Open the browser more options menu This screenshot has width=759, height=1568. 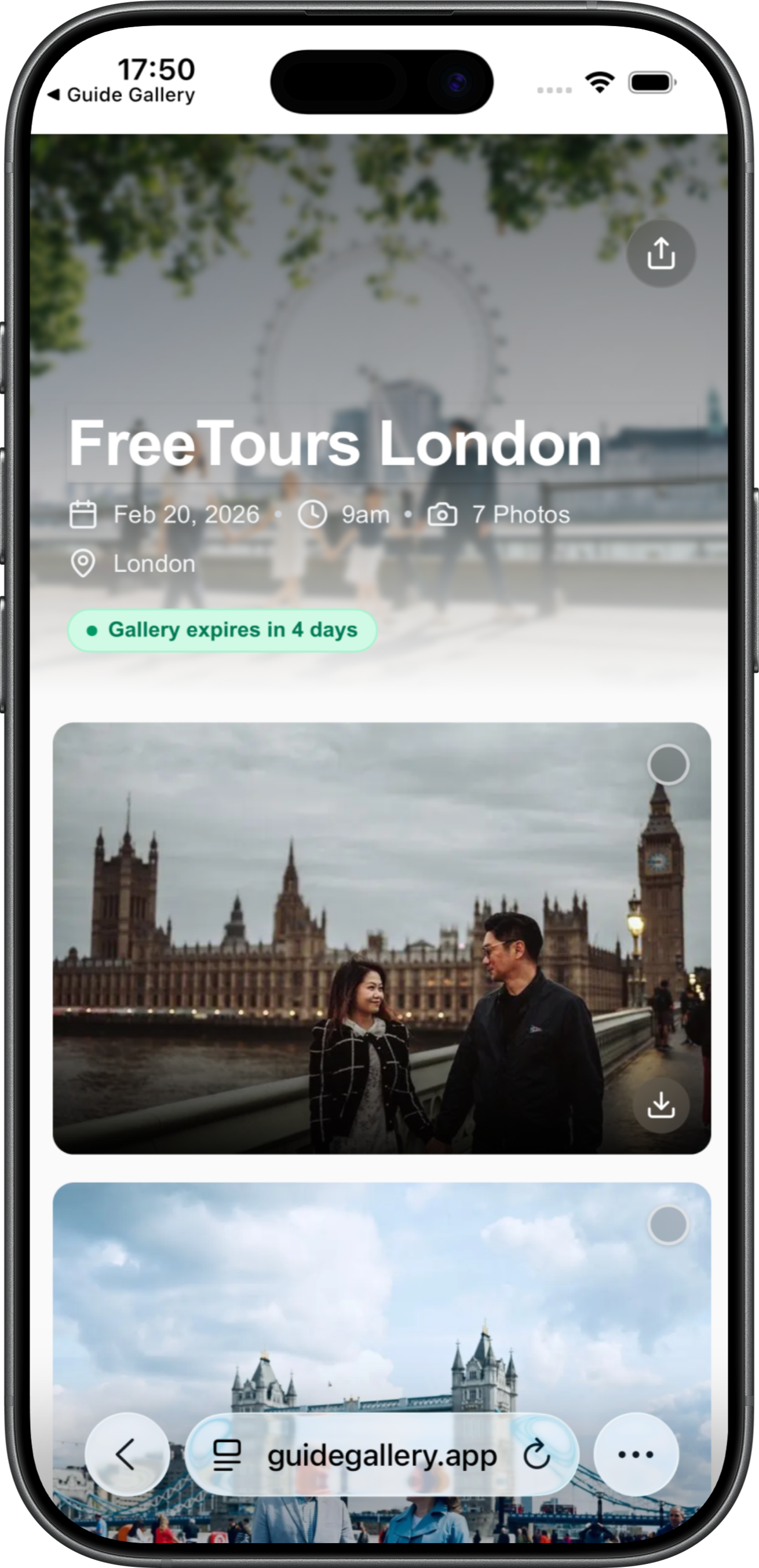click(x=636, y=1455)
